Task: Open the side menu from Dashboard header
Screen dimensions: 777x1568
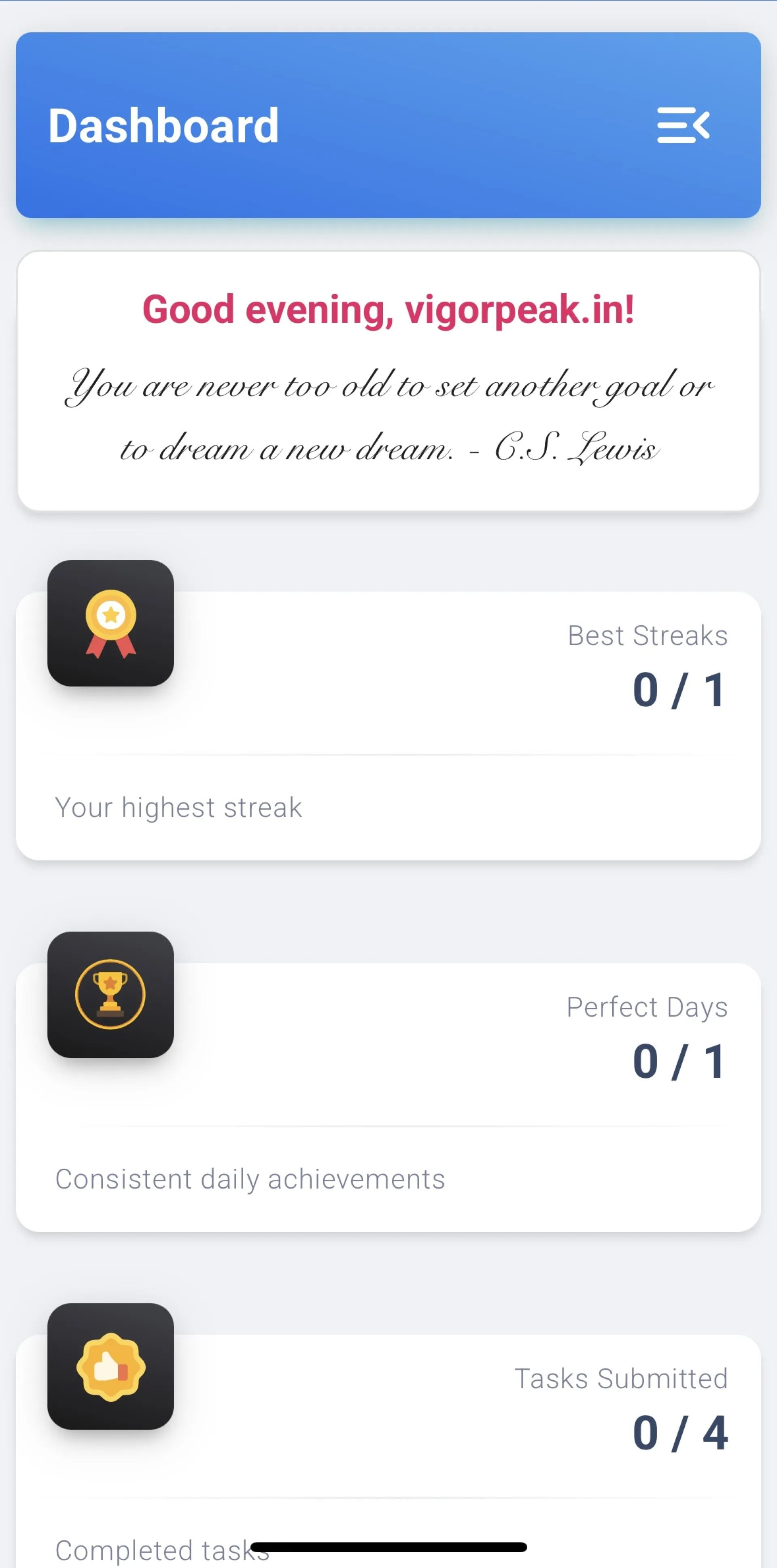Action: 683,125
